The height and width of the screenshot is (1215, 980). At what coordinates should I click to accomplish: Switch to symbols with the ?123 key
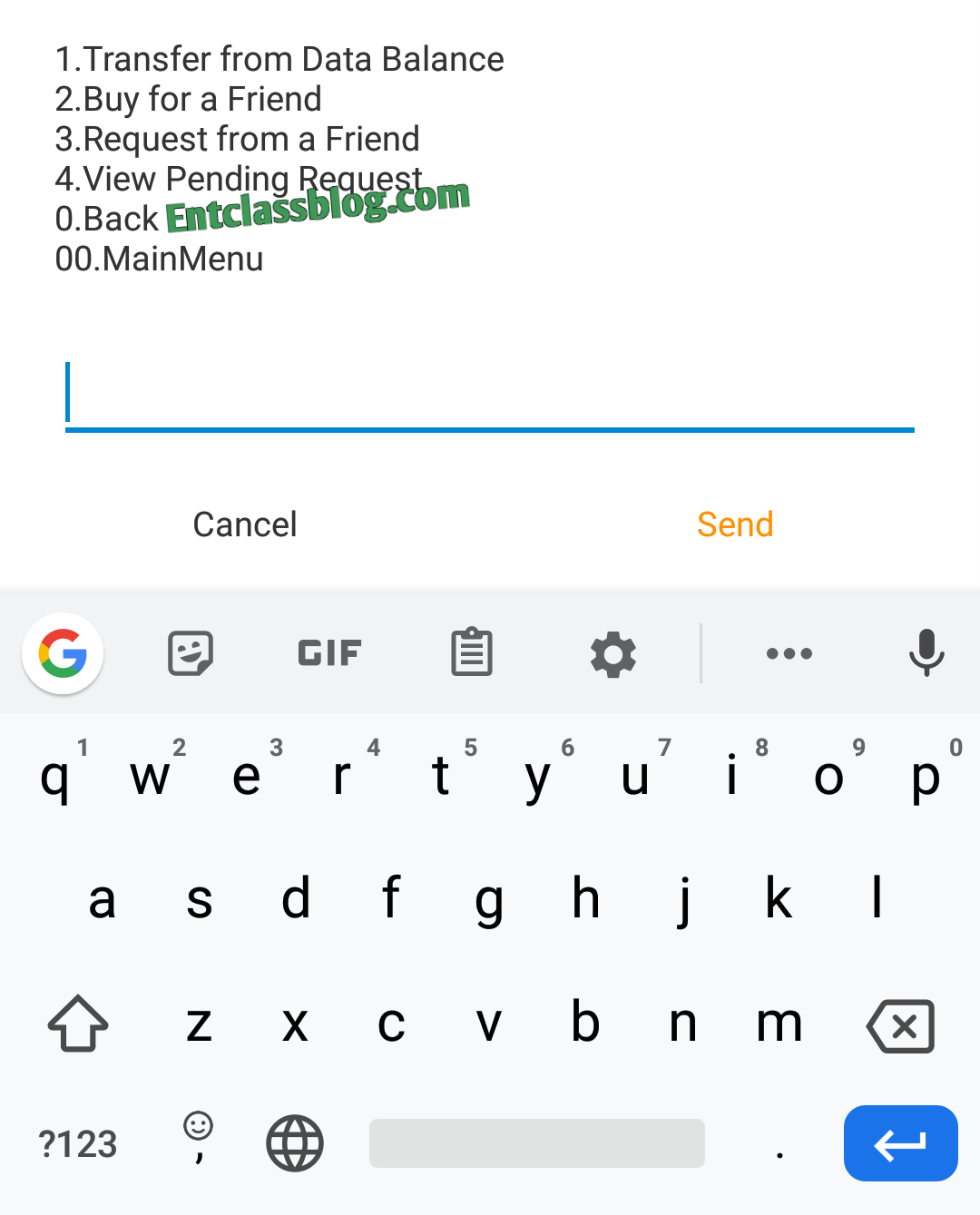[78, 1143]
